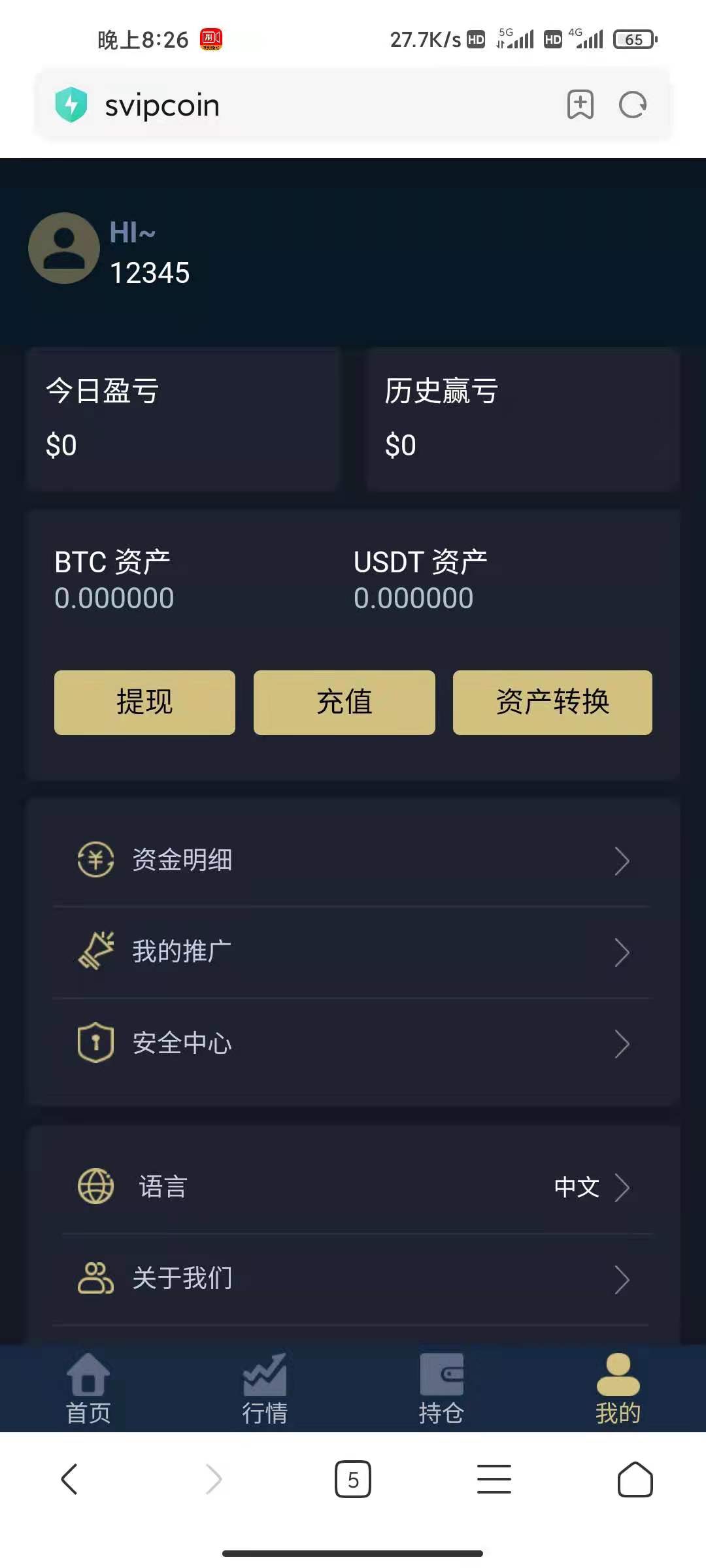Tap the 充值 recharge button
Viewport: 706px width, 1568px height.
pyautogui.click(x=344, y=702)
